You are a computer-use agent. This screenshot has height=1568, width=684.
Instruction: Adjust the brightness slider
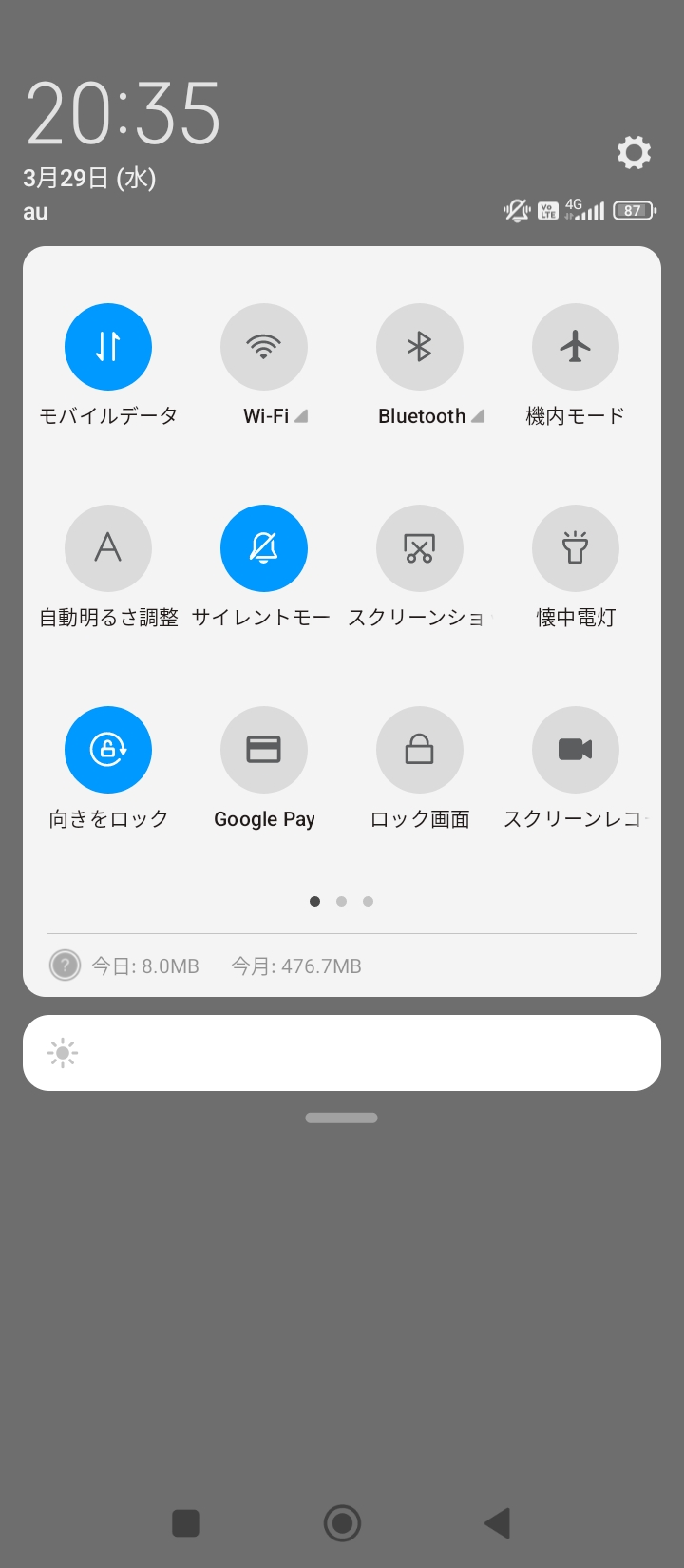click(341, 1053)
